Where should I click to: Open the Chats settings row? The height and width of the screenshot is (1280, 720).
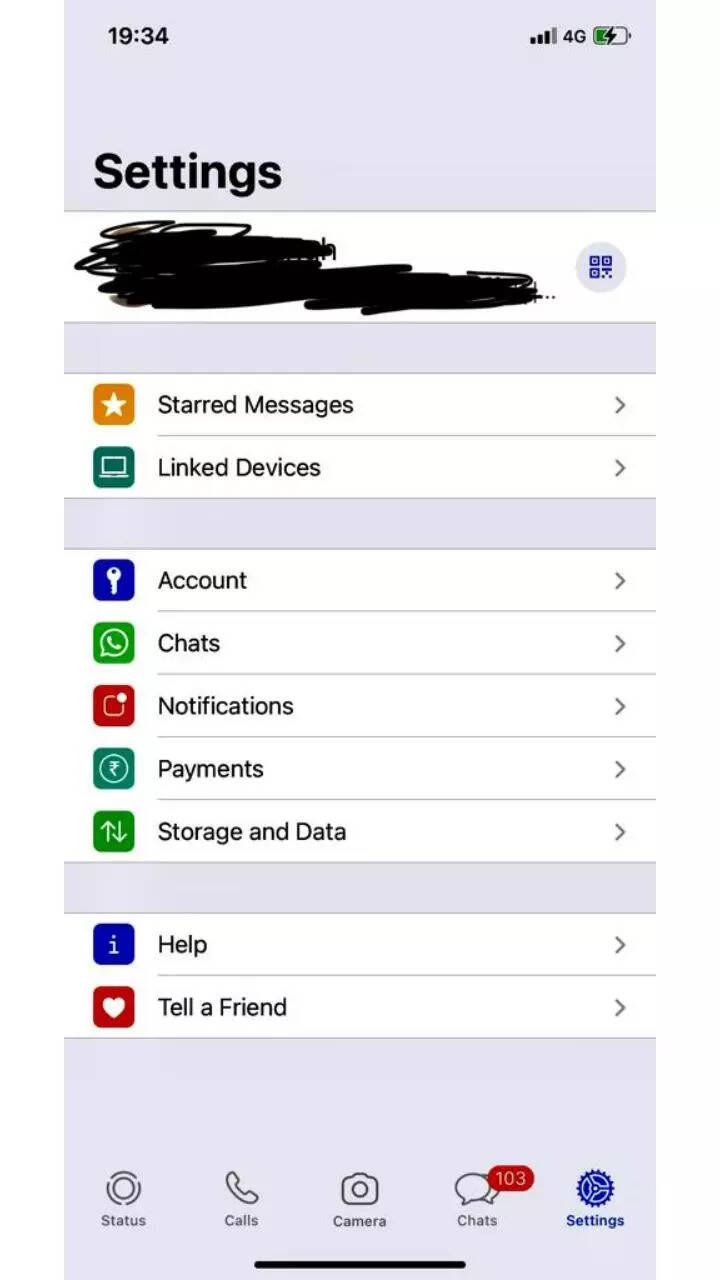tap(360, 643)
